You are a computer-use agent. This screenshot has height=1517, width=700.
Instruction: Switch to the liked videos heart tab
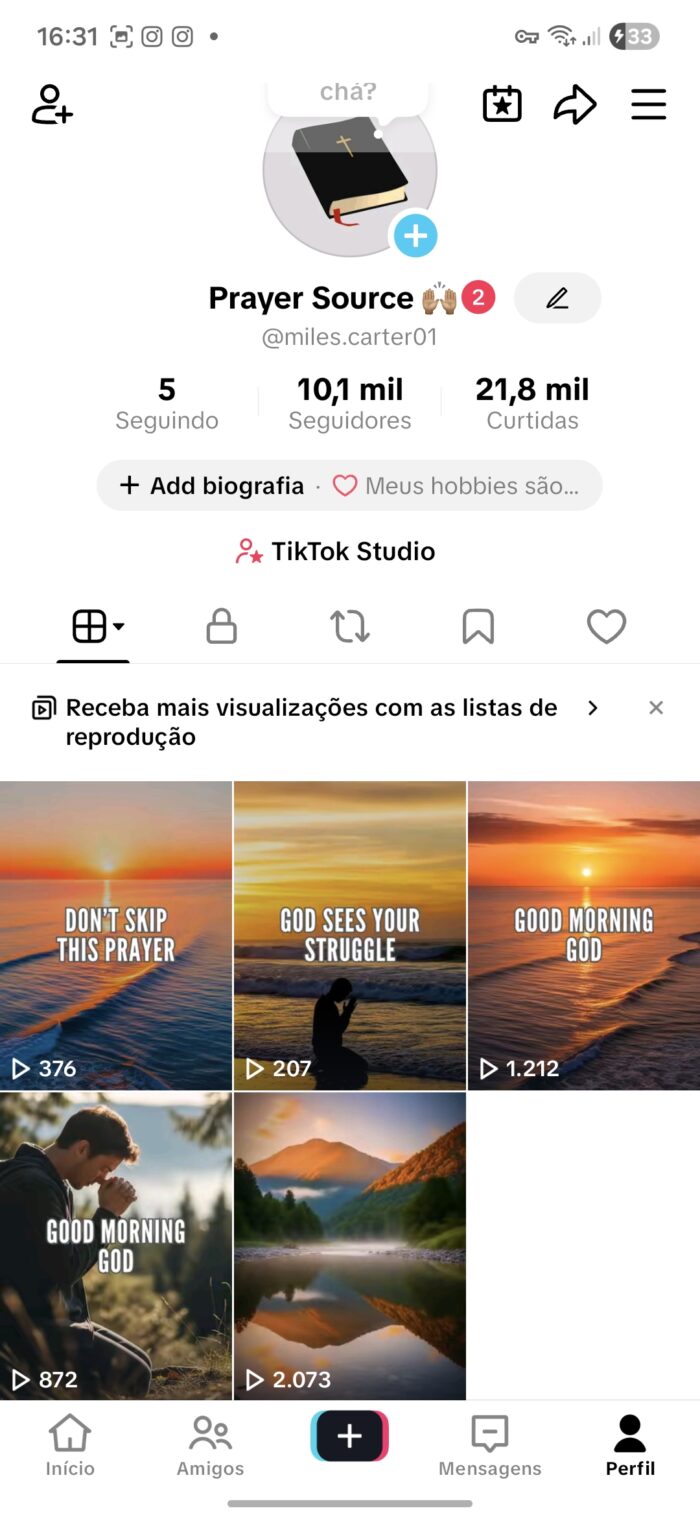[606, 627]
